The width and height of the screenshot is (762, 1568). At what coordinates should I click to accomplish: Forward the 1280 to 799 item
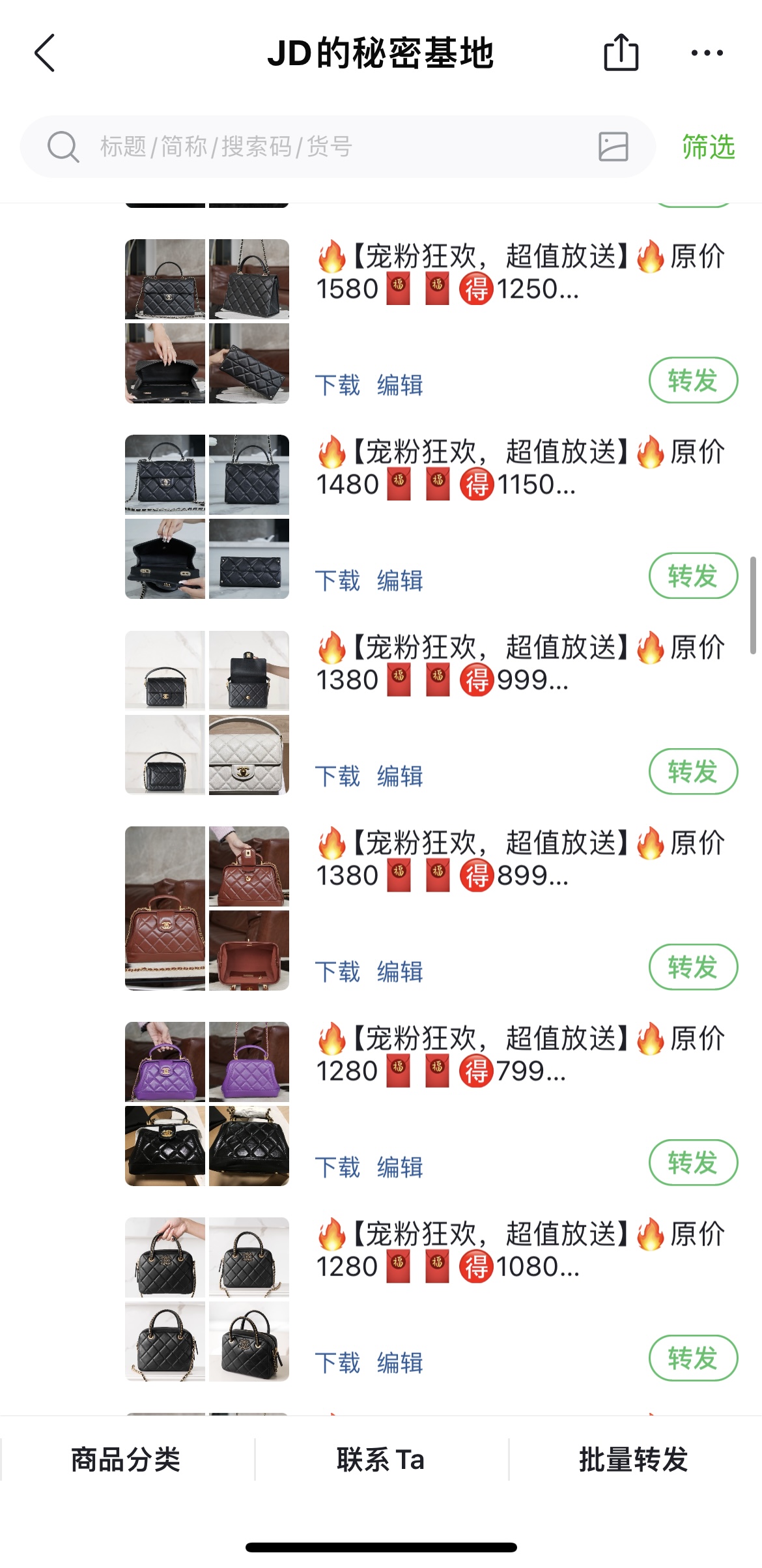click(693, 1163)
